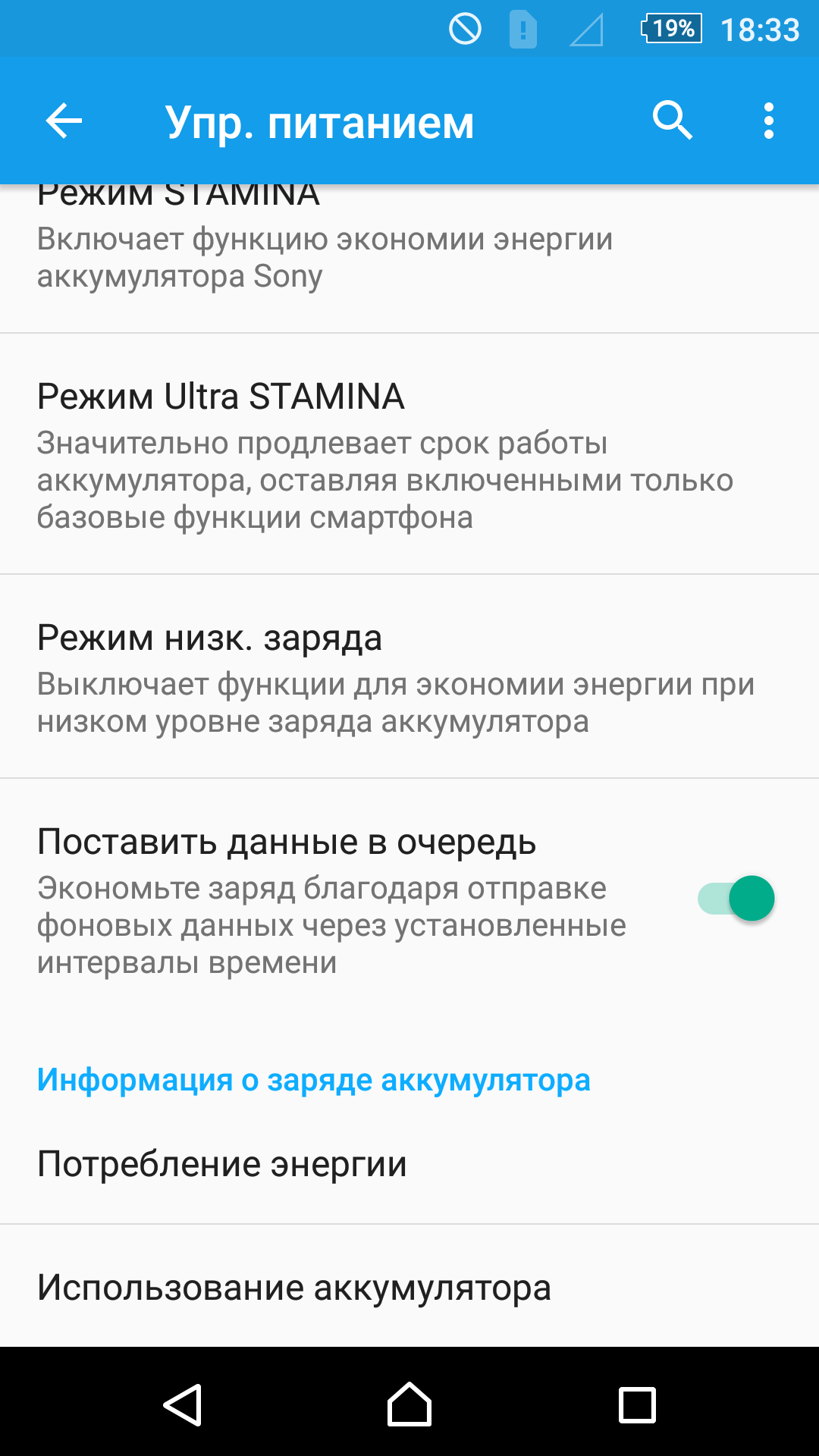Tap the system home button
Image resolution: width=819 pixels, height=1456 pixels.
pyautogui.click(x=409, y=1404)
